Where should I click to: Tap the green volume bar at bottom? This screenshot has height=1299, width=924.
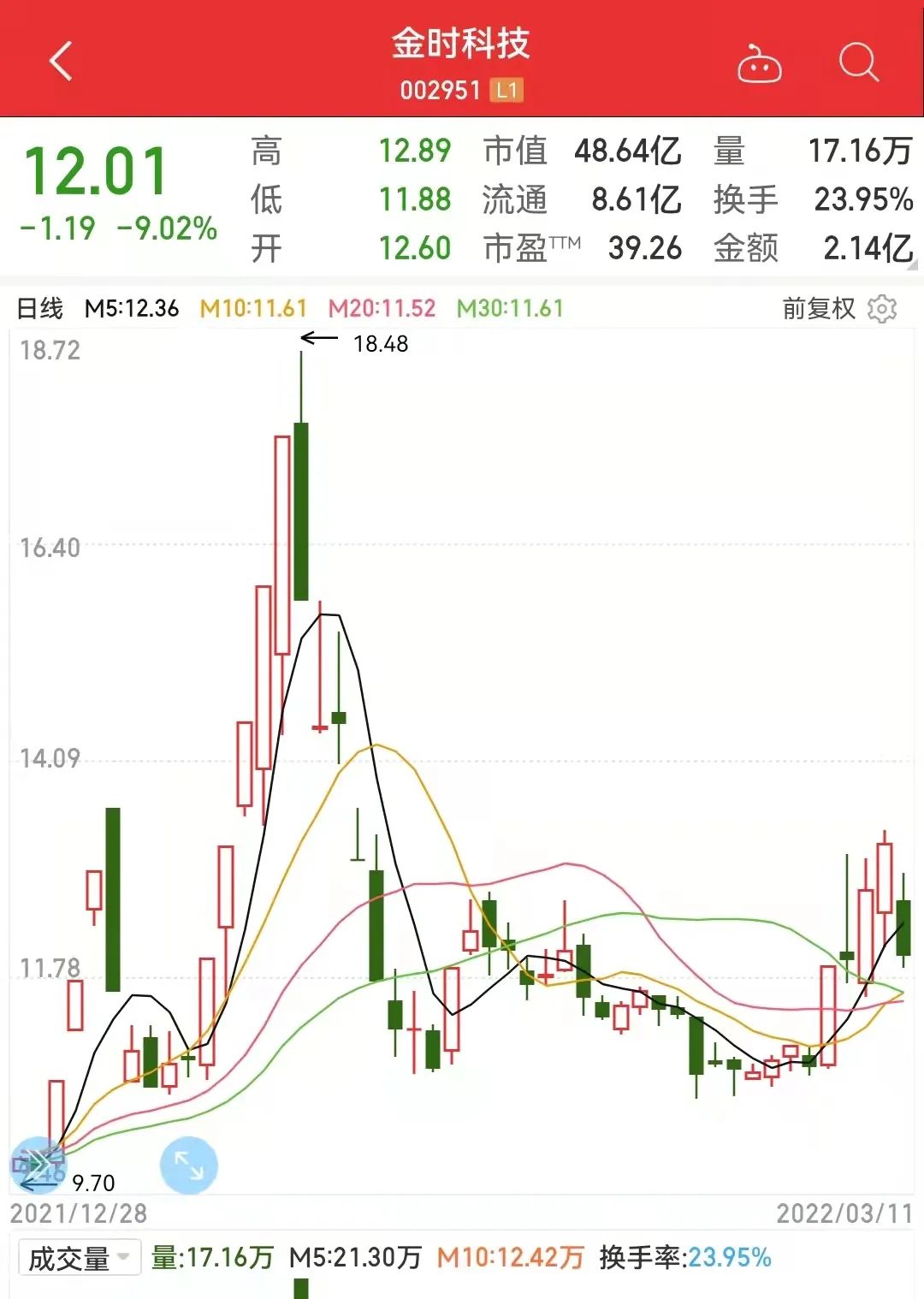tap(301, 1288)
